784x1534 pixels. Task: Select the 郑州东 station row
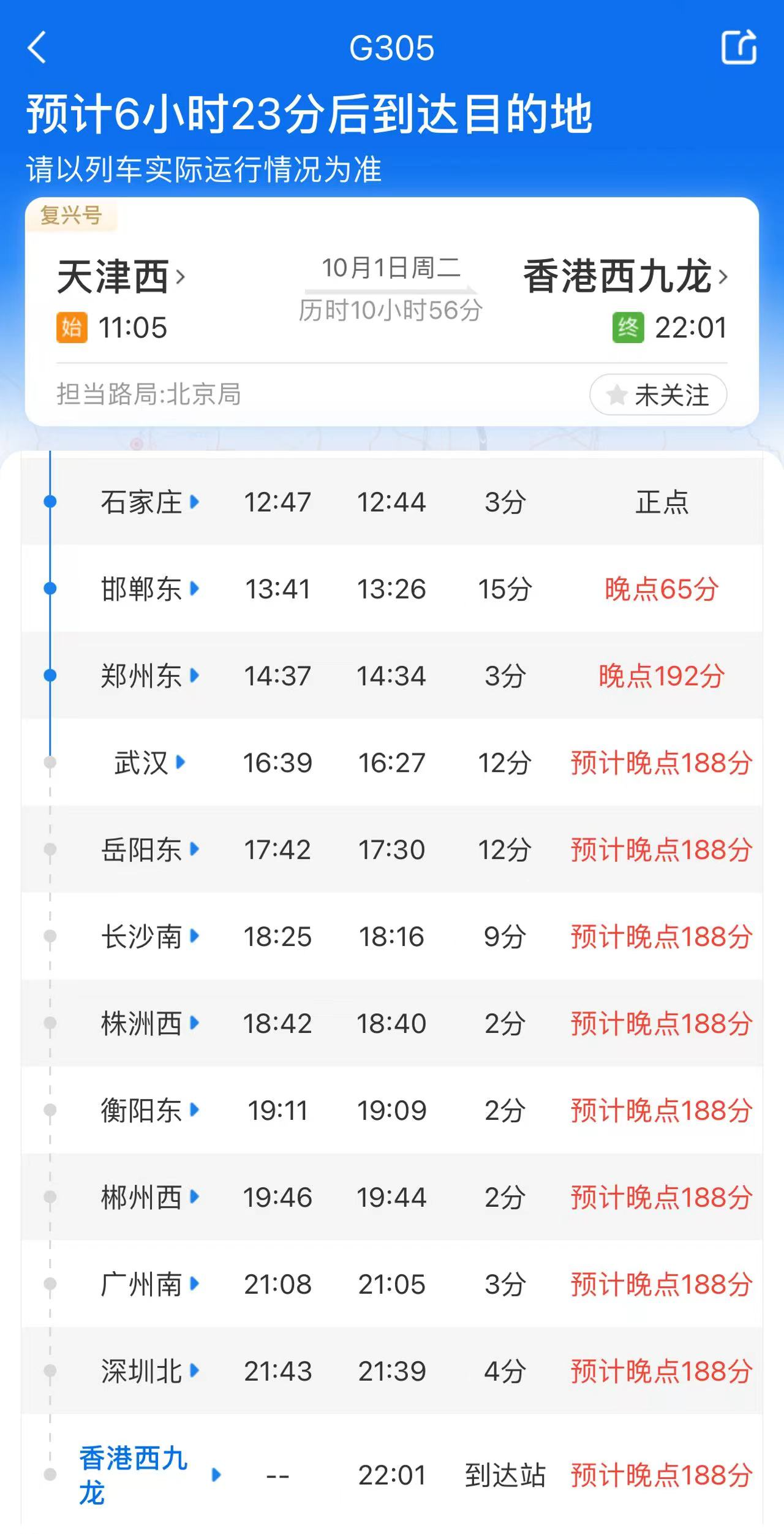click(x=149, y=676)
